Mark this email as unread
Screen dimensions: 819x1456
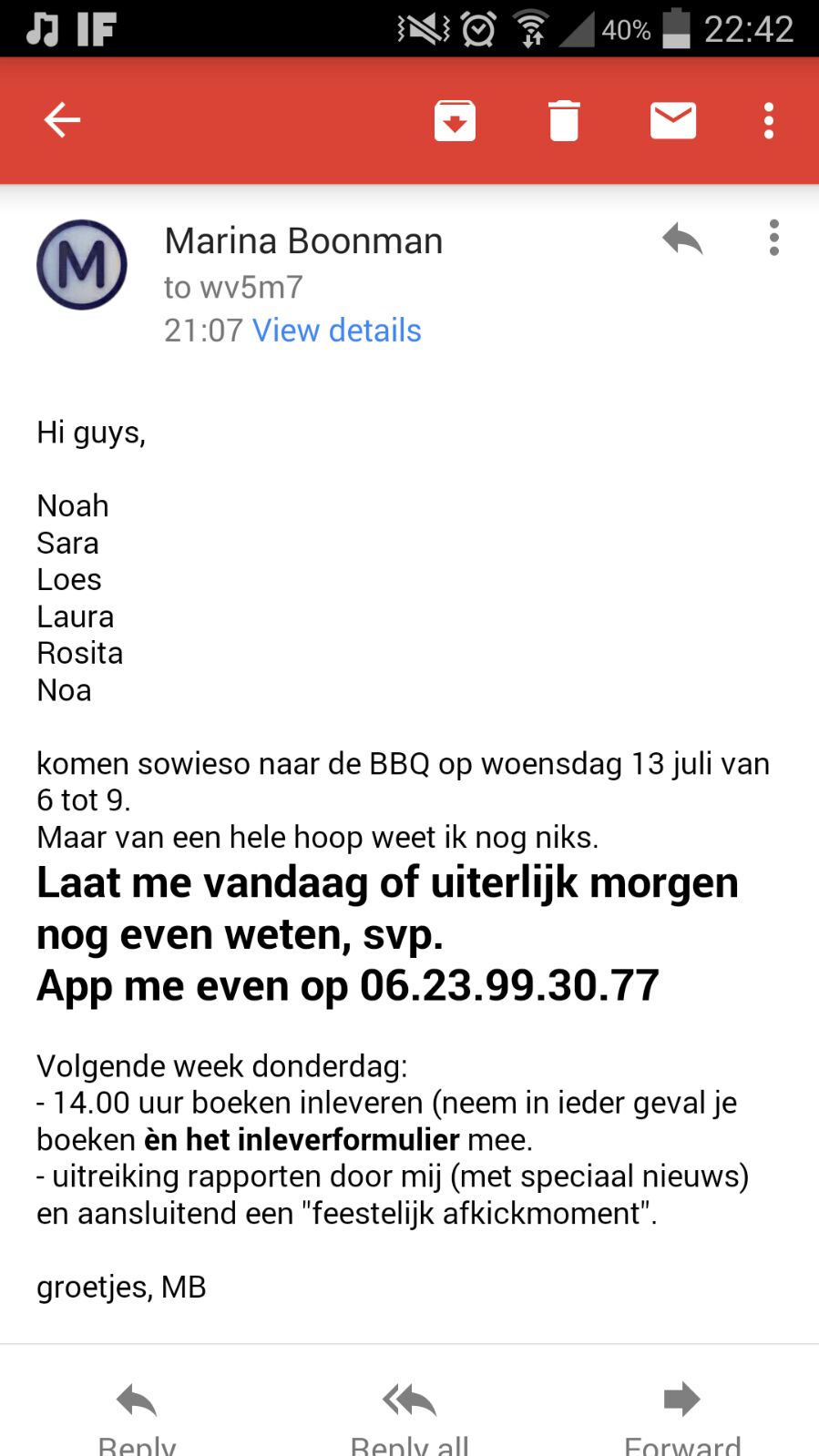pos(673,120)
